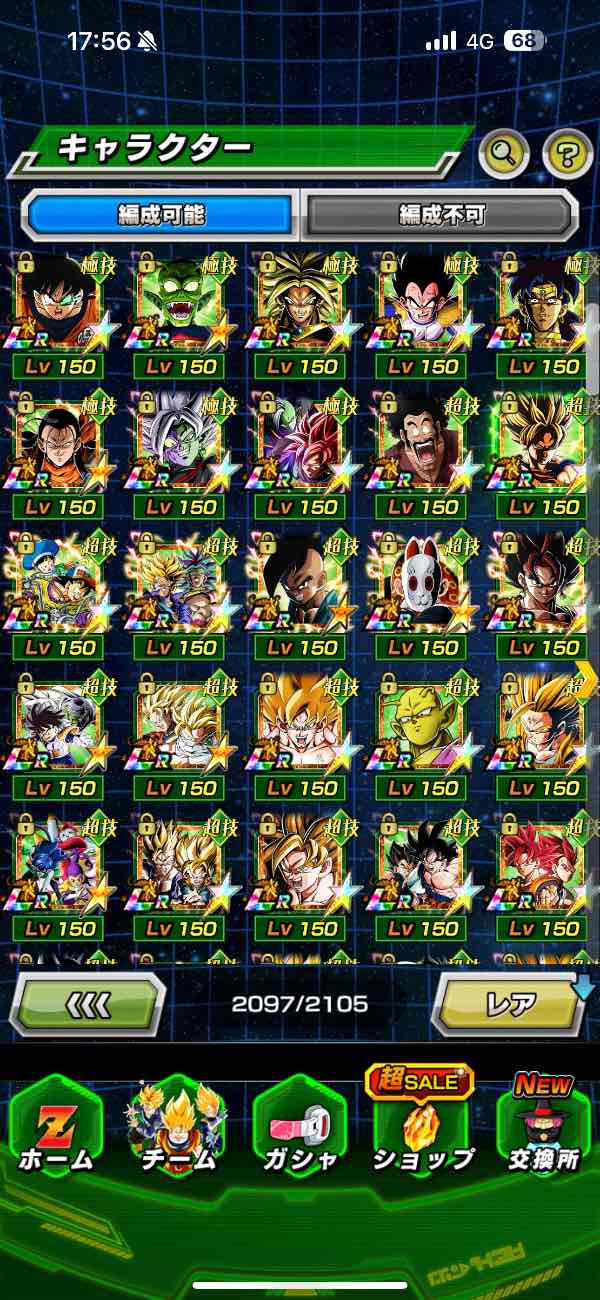Open the 交換所 exchange tab
Viewport: 600px width, 1300px height.
(x=543, y=1130)
